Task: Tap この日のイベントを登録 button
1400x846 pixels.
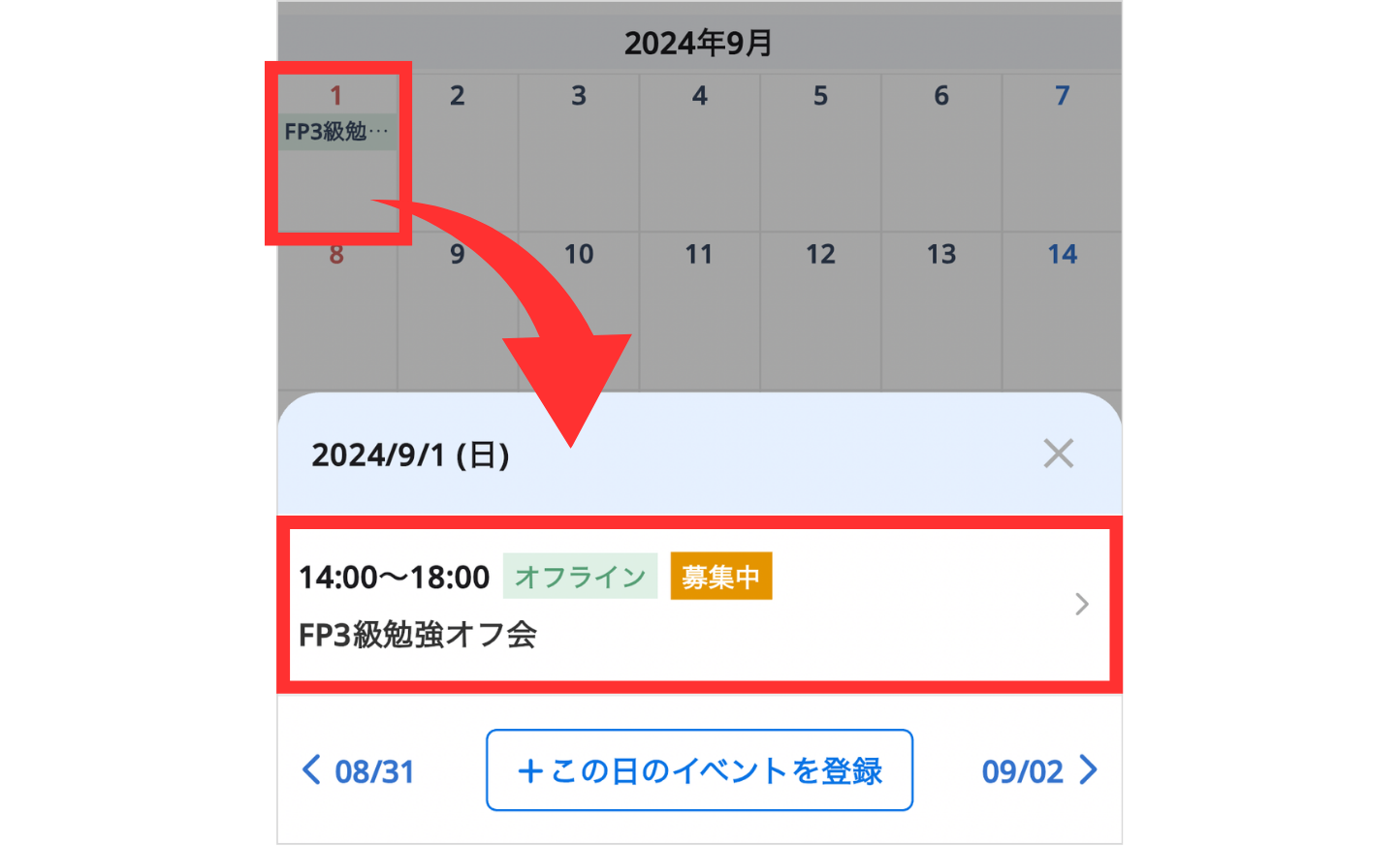Action: tap(699, 770)
